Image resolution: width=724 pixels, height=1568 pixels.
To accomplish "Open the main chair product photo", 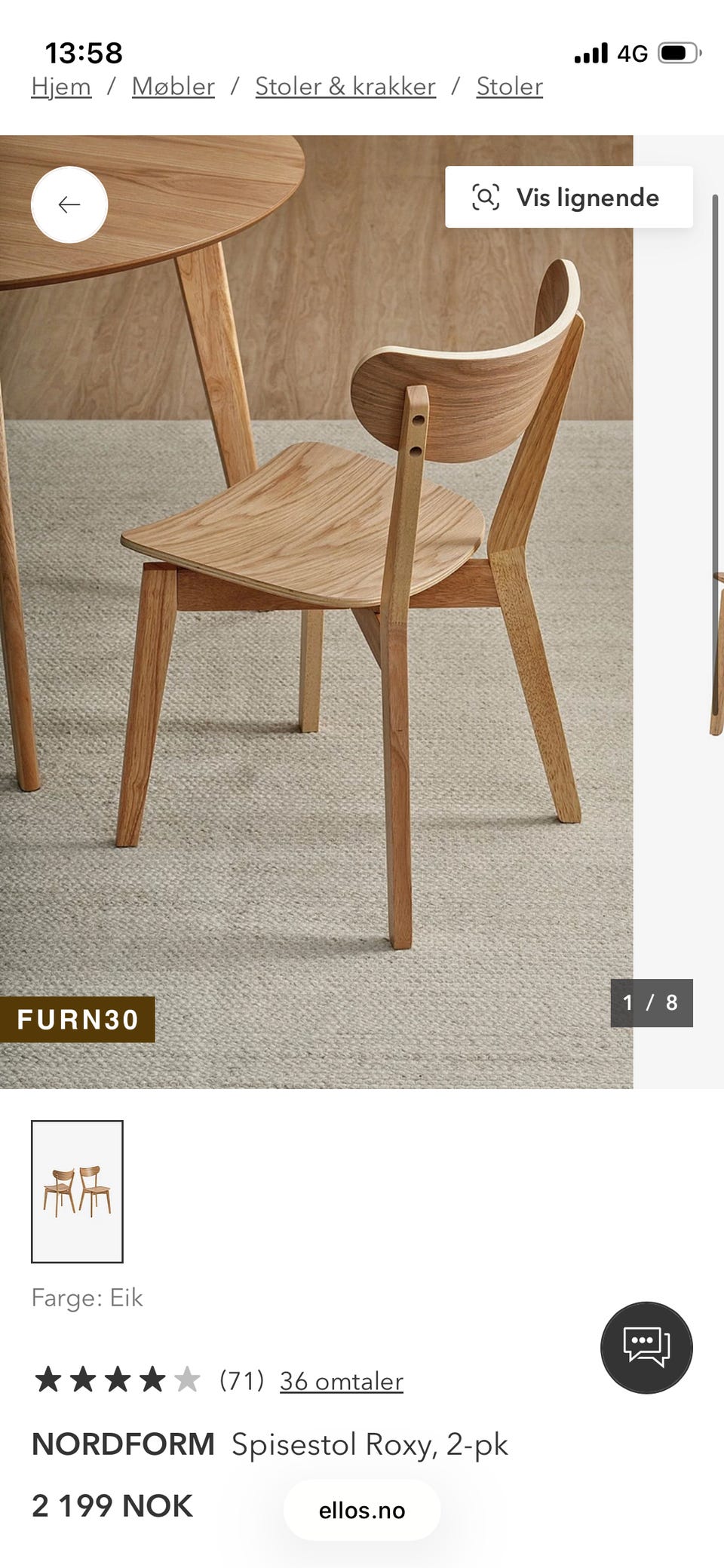I will (317, 611).
